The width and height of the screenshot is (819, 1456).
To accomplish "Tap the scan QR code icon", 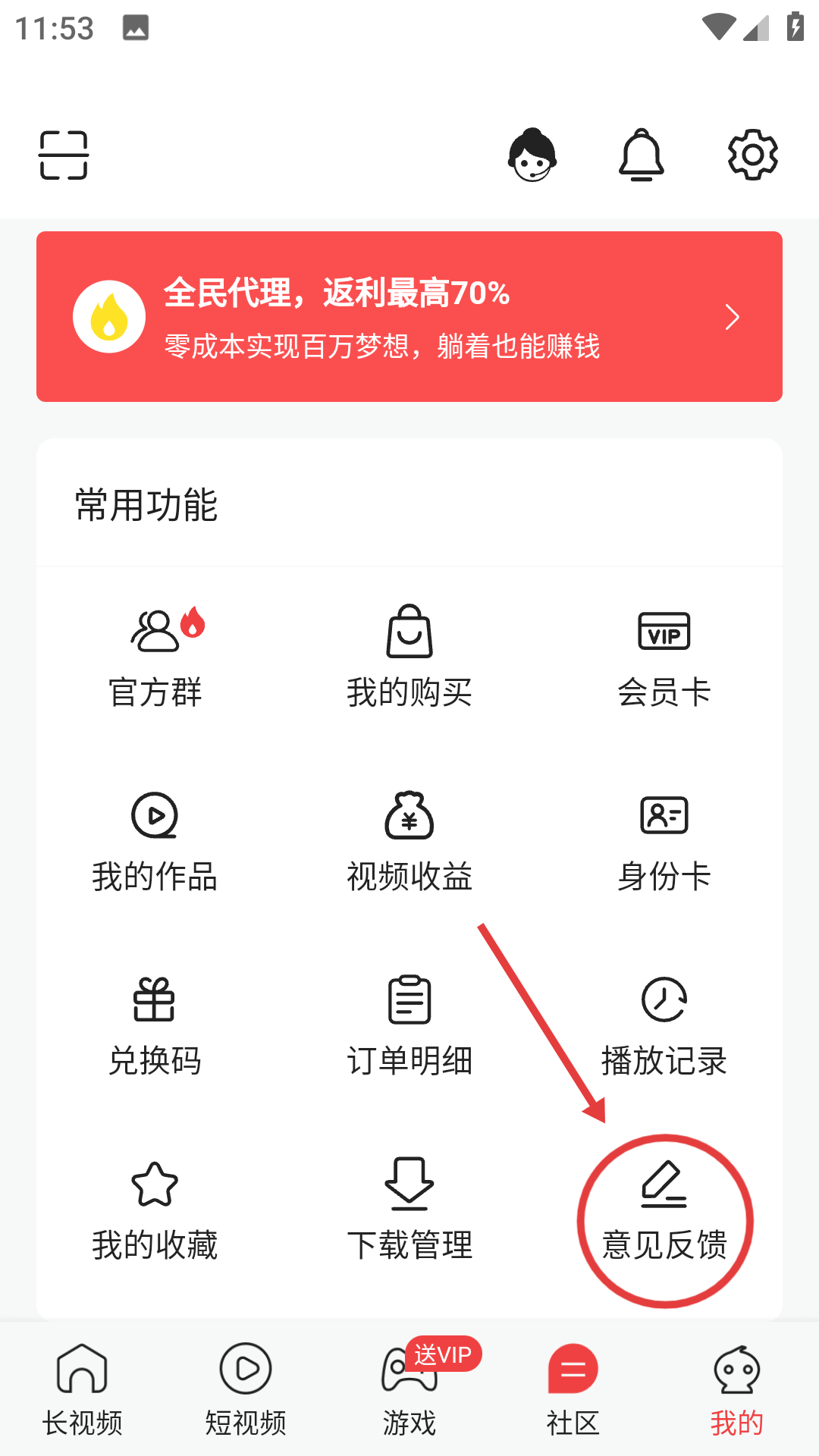I will coord(63,154).
